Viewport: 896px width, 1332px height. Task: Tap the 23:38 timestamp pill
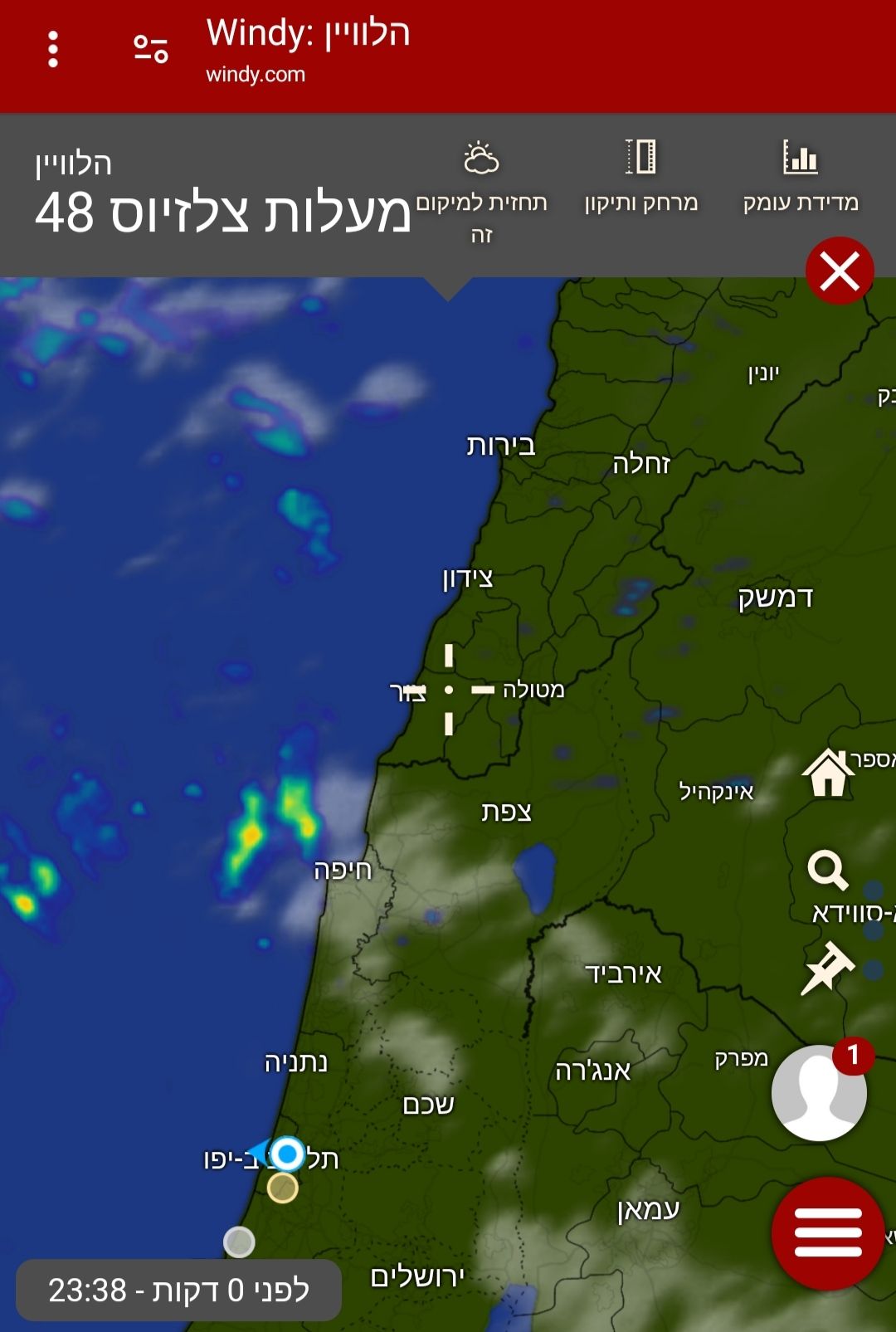pyautogui.click(x=178, y=1290)
